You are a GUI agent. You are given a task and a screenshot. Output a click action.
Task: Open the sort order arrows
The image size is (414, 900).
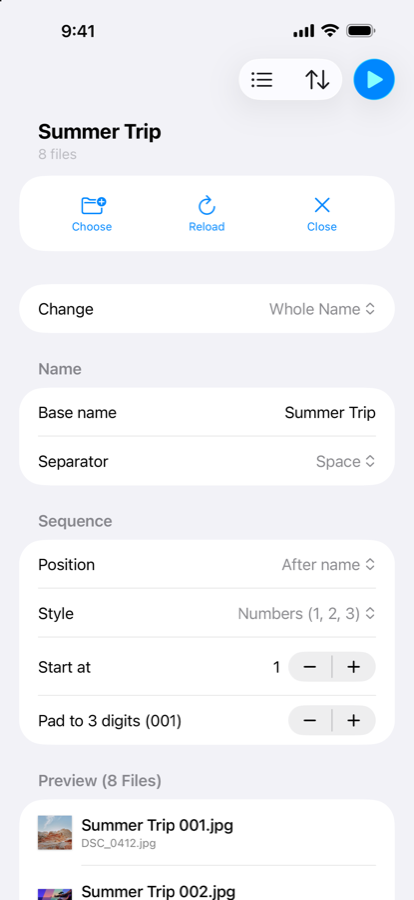tap(318, 80)
